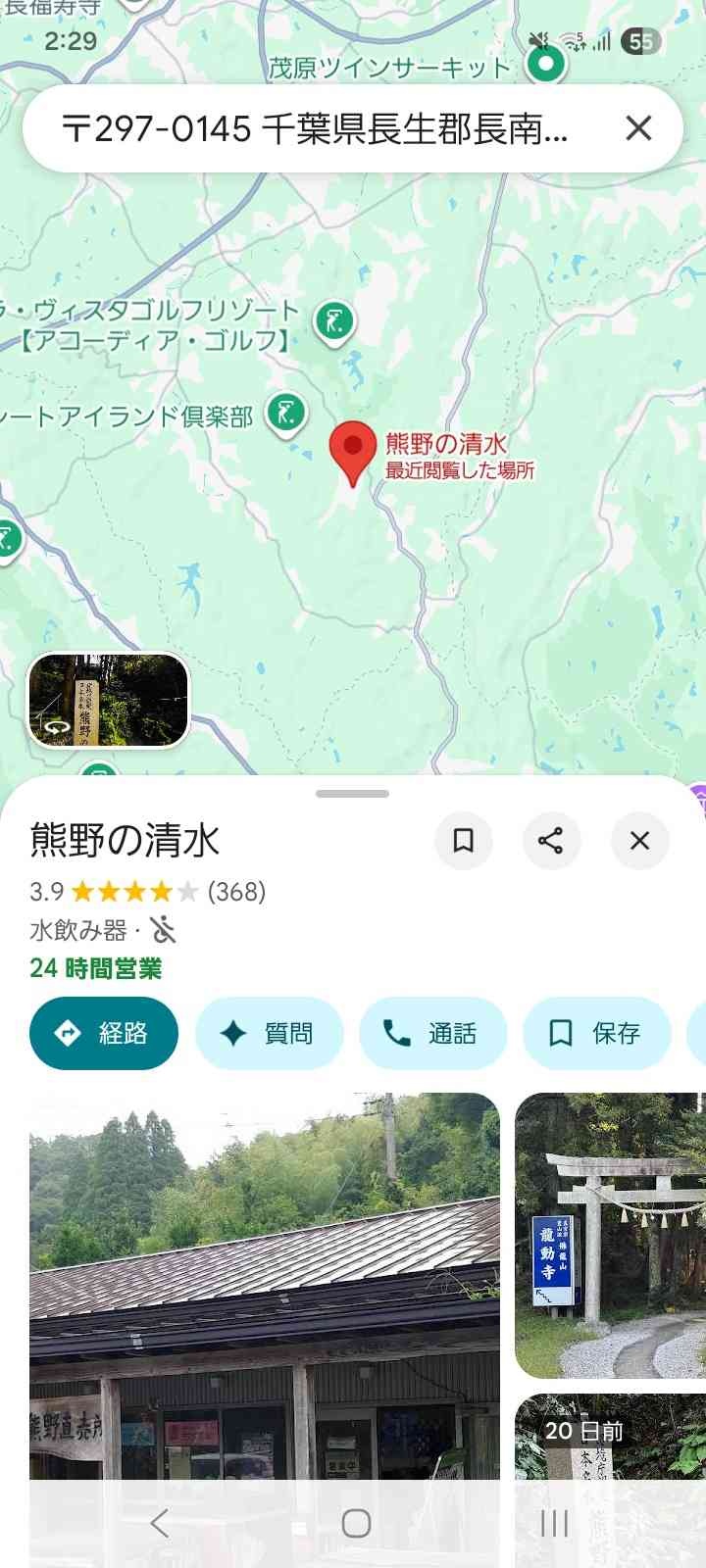Close the 熊野の清水 place card

tap(639, 840)
